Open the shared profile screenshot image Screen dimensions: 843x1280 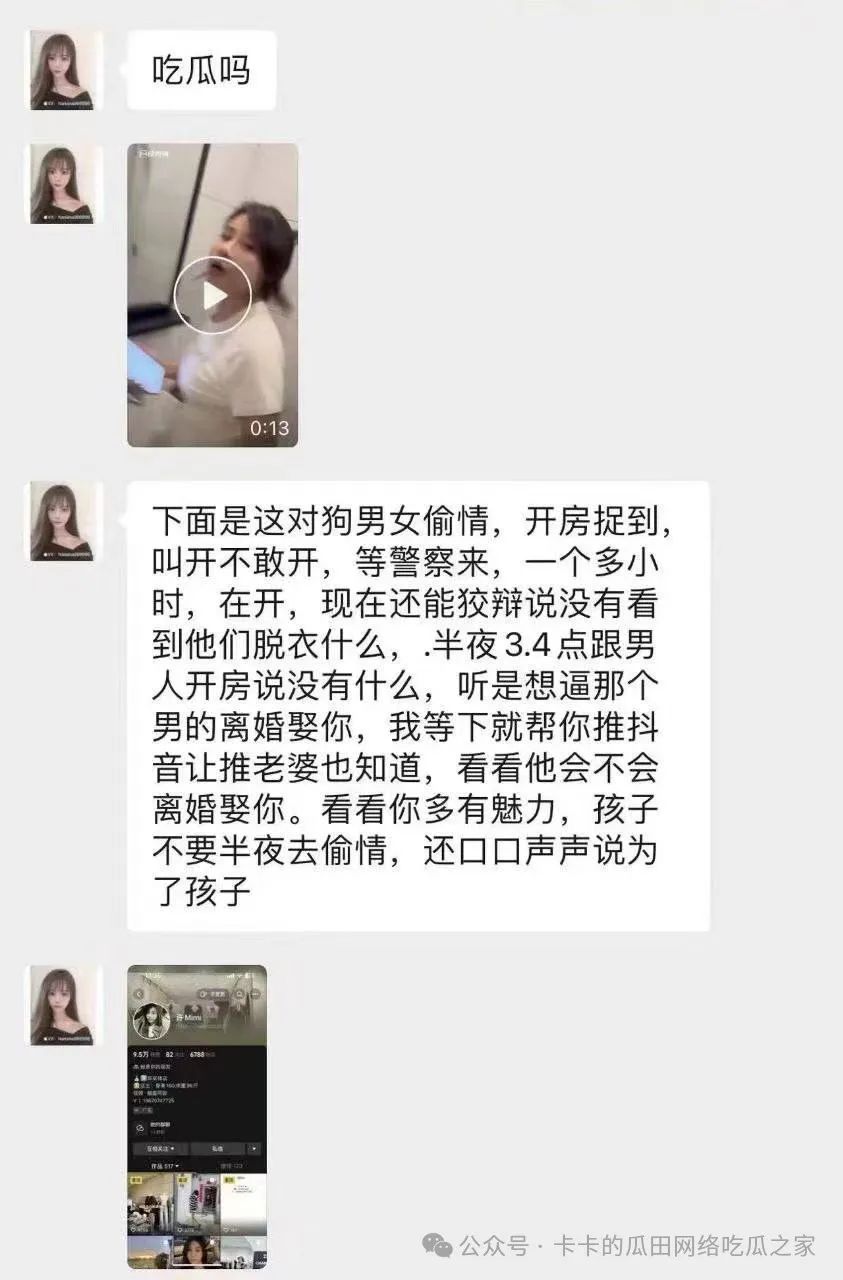pyautogui.click(x=197, y=1116)
